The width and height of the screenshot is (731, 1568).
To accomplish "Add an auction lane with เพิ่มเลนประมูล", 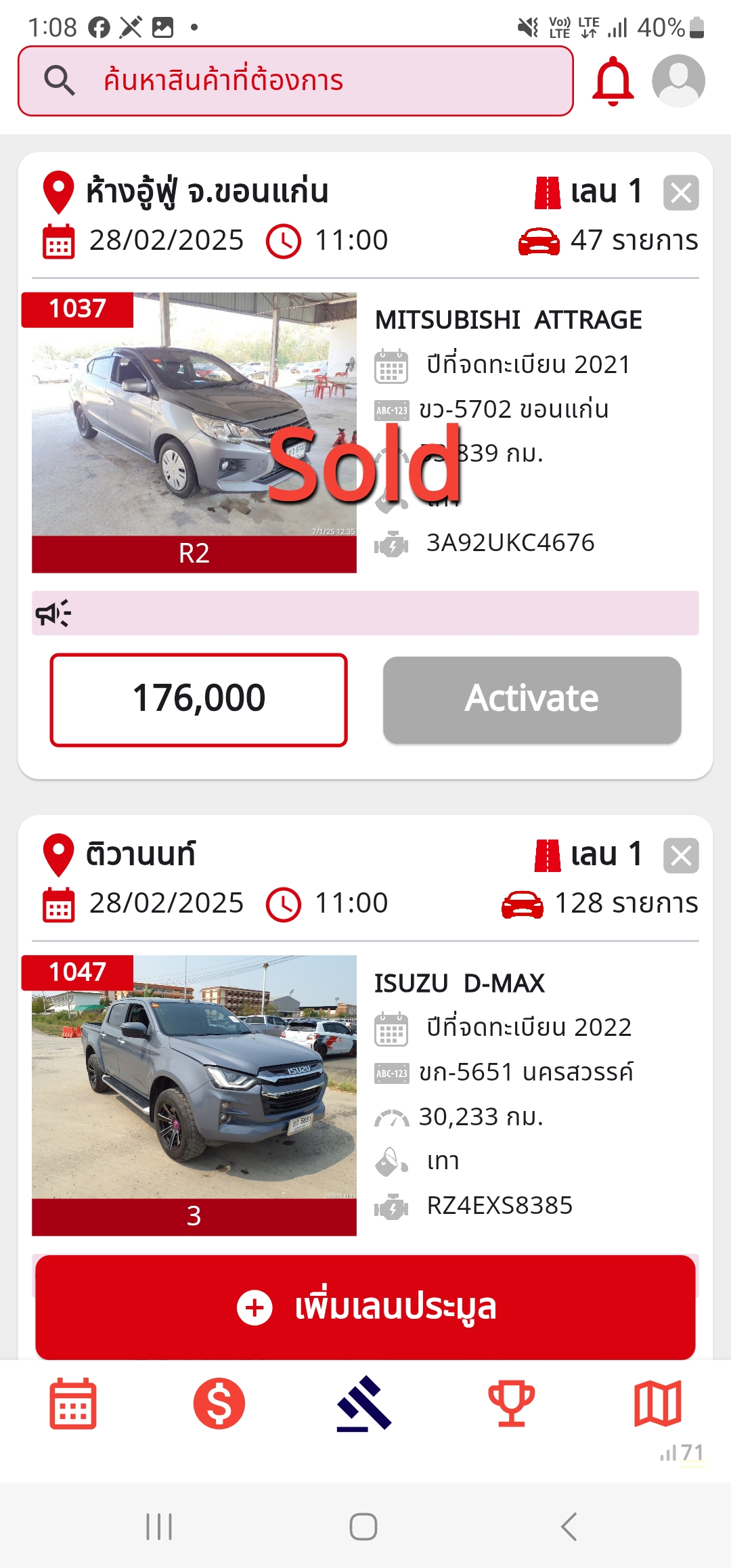I will [x=365, y=1307].
